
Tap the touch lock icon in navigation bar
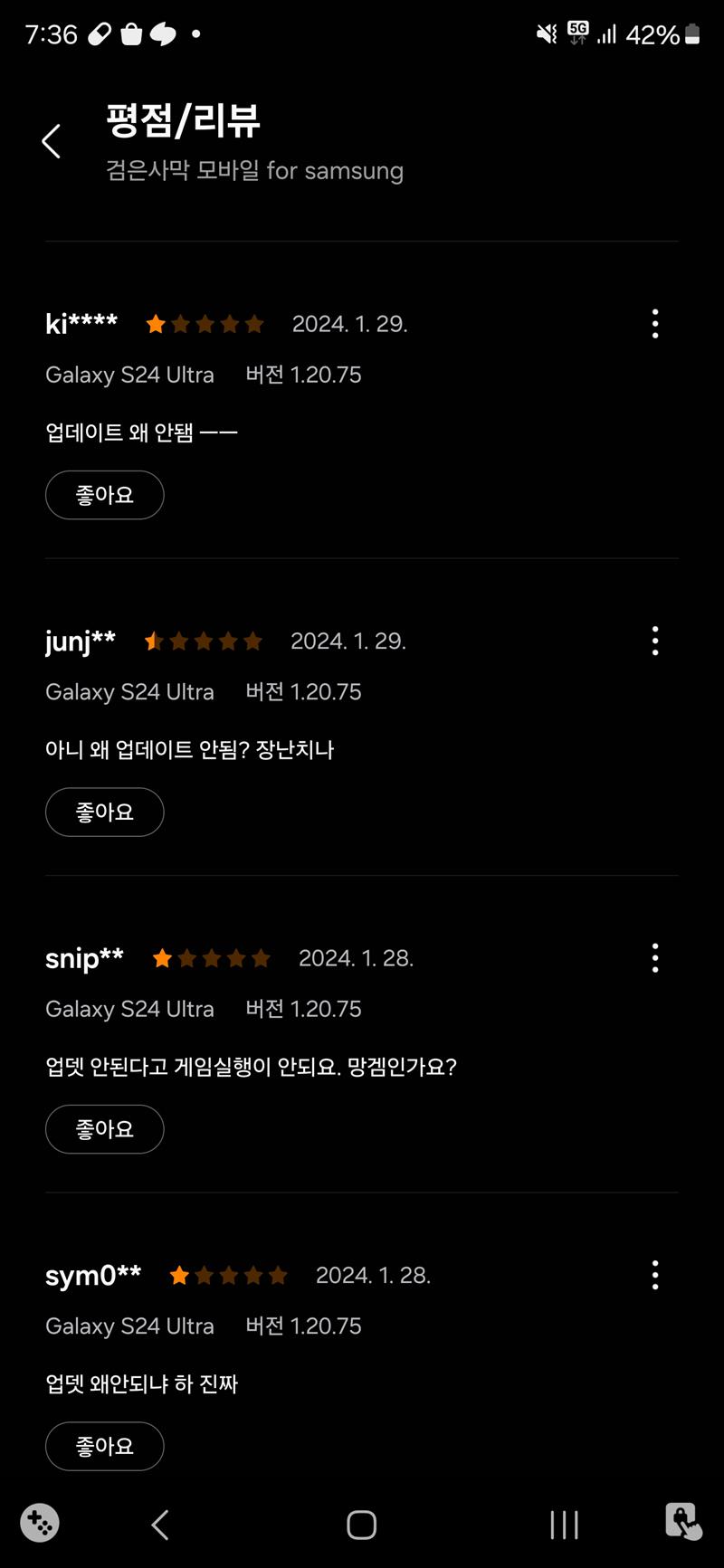point(682,1521)
